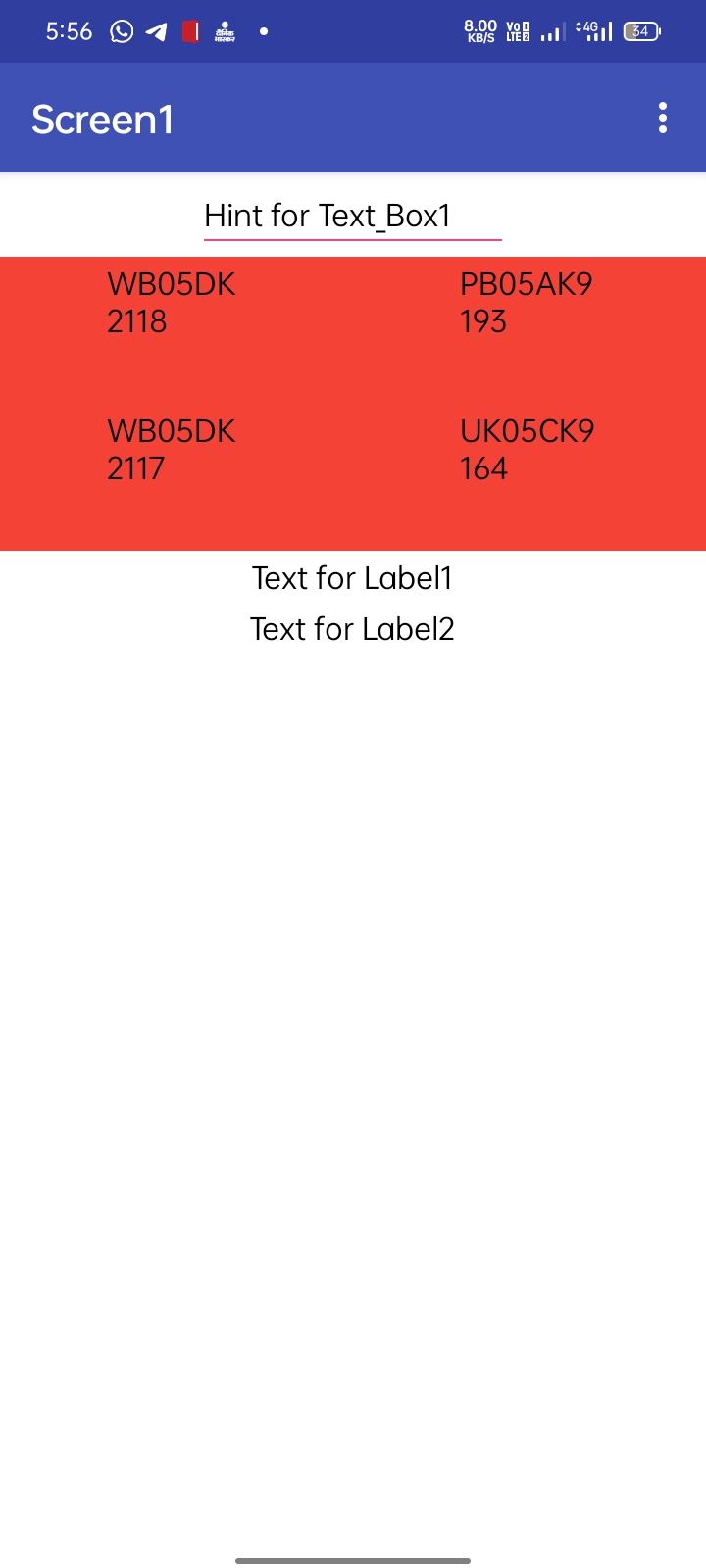Select the PB05AK9 193 item
The height and width of the screenshot is (1568, 706).
pos(526,303)
